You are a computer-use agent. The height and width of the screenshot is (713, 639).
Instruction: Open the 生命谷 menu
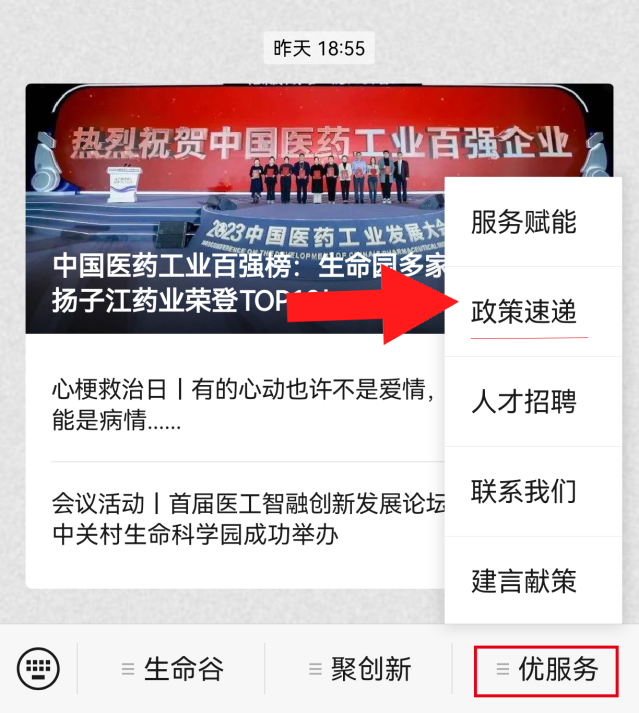(172, 669)
